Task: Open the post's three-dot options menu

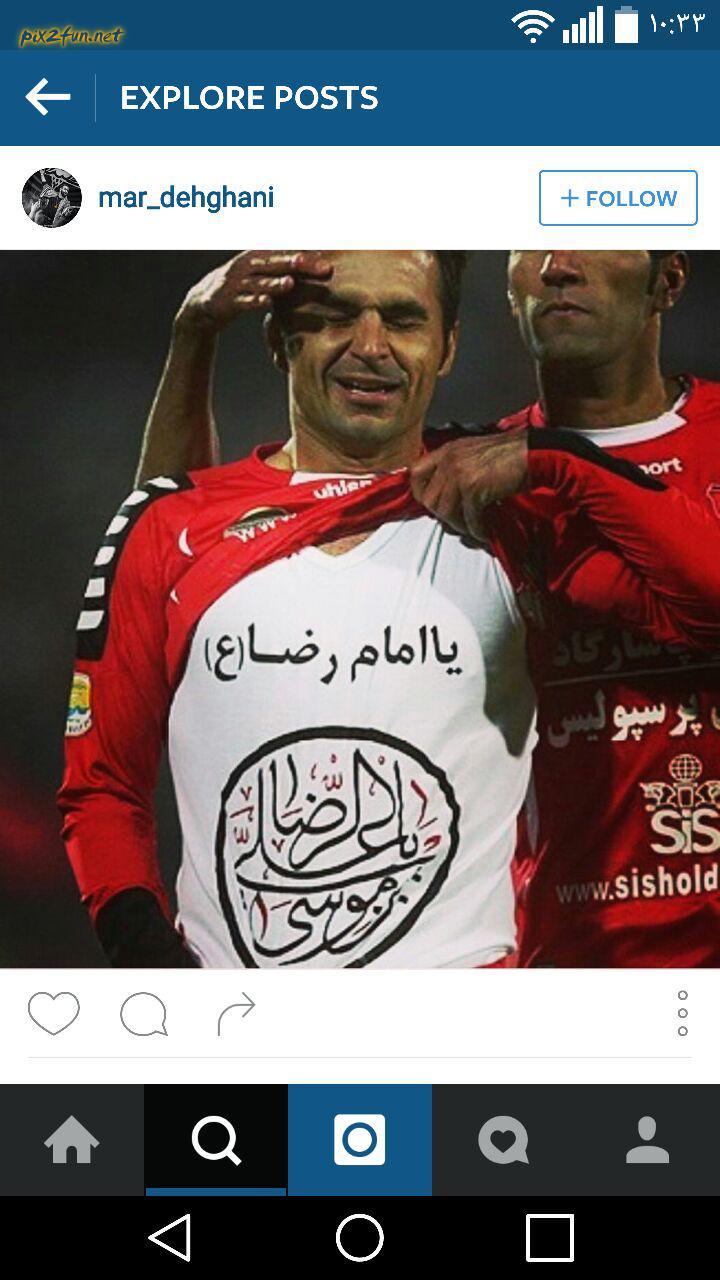Action: 682,1014
